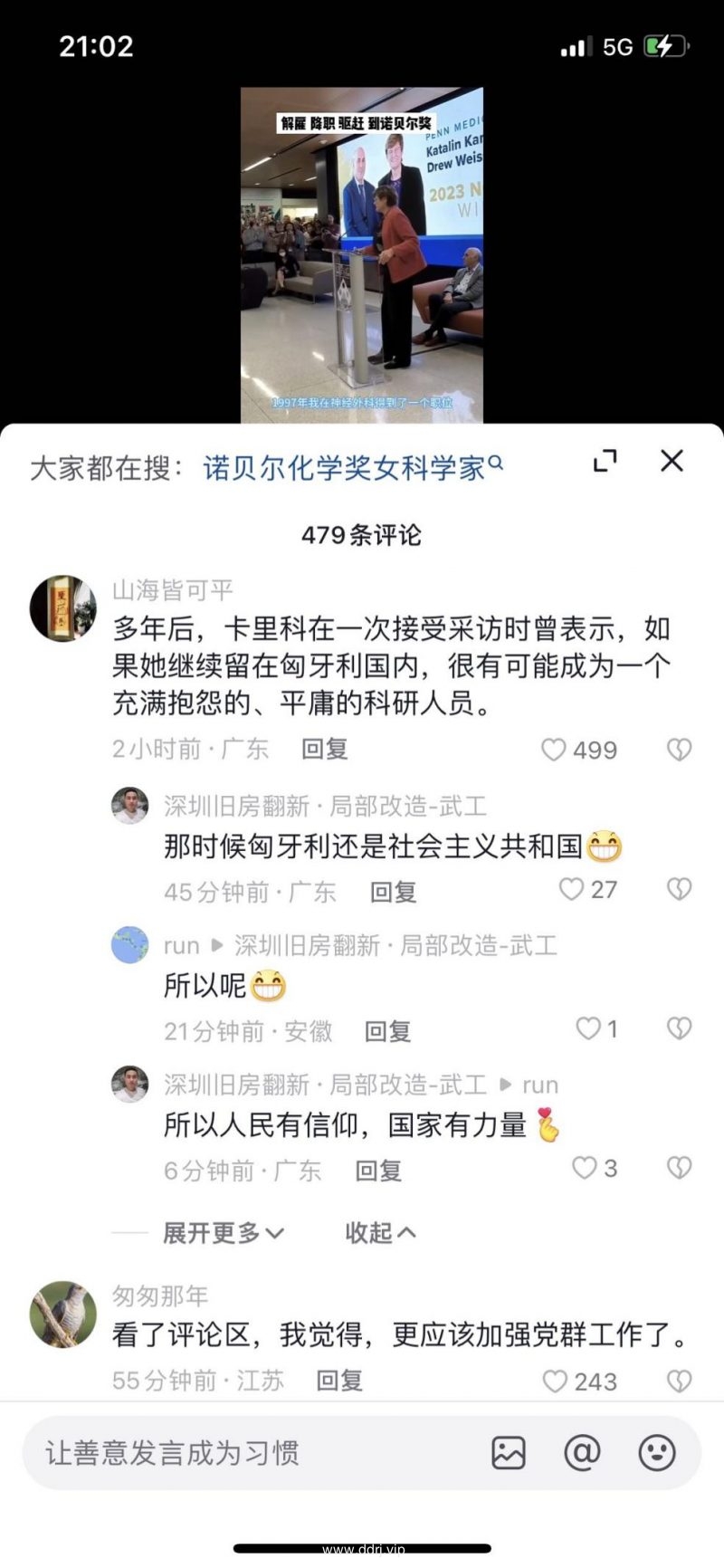Expand more replies with 展开更多

(x=223, y=1232)
